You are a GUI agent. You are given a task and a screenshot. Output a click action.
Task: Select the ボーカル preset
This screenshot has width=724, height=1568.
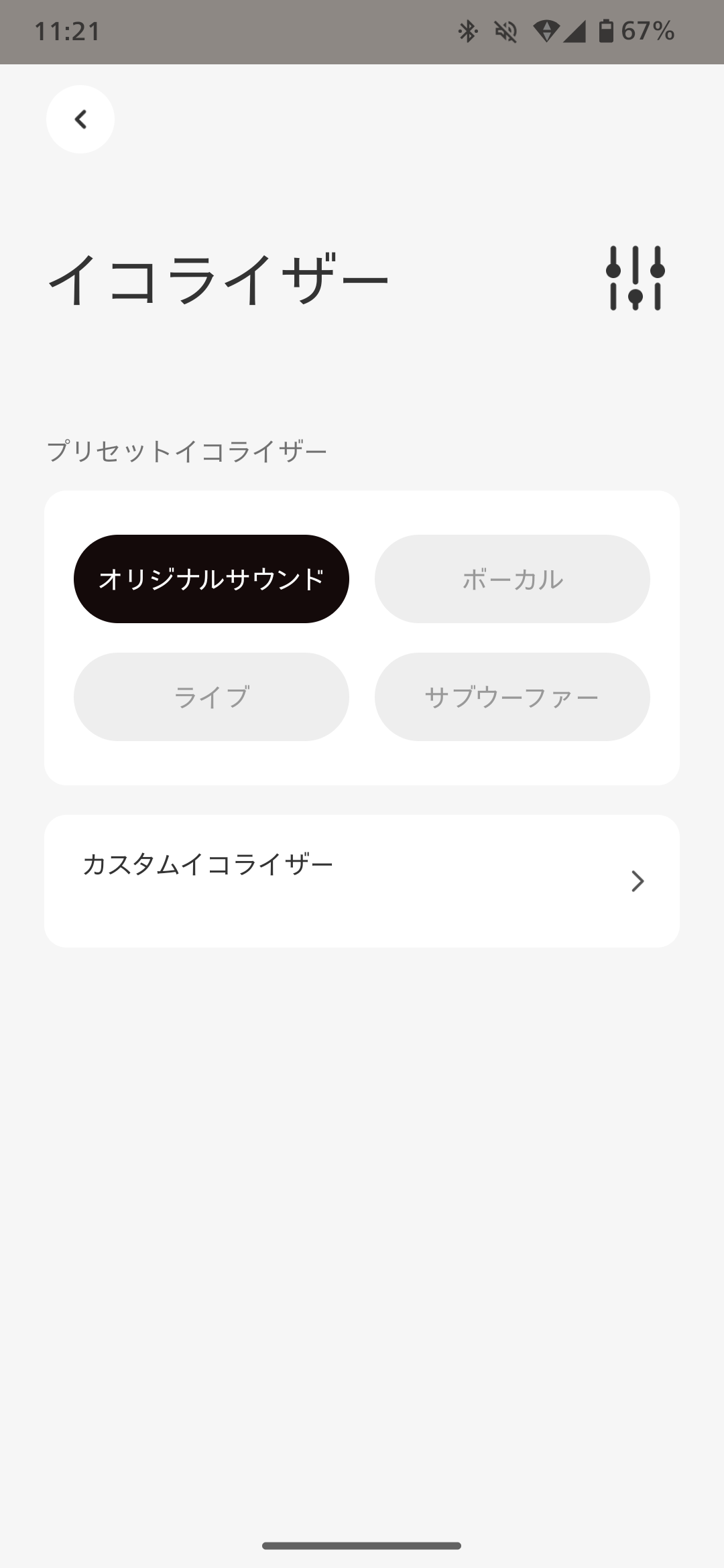coord(512,578)
